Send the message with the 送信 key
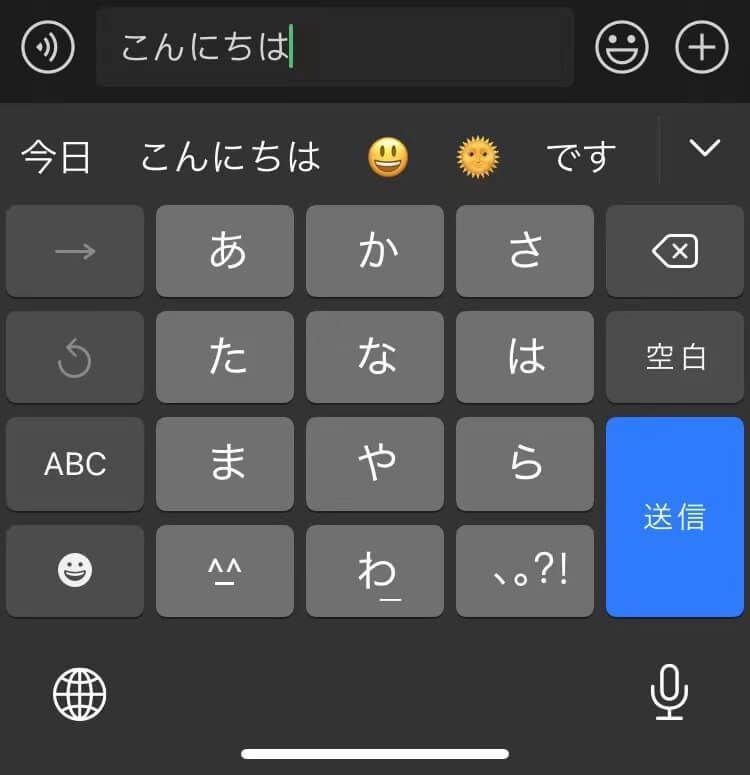The height and width of the screenshot is (775, 750). (675, 516)
